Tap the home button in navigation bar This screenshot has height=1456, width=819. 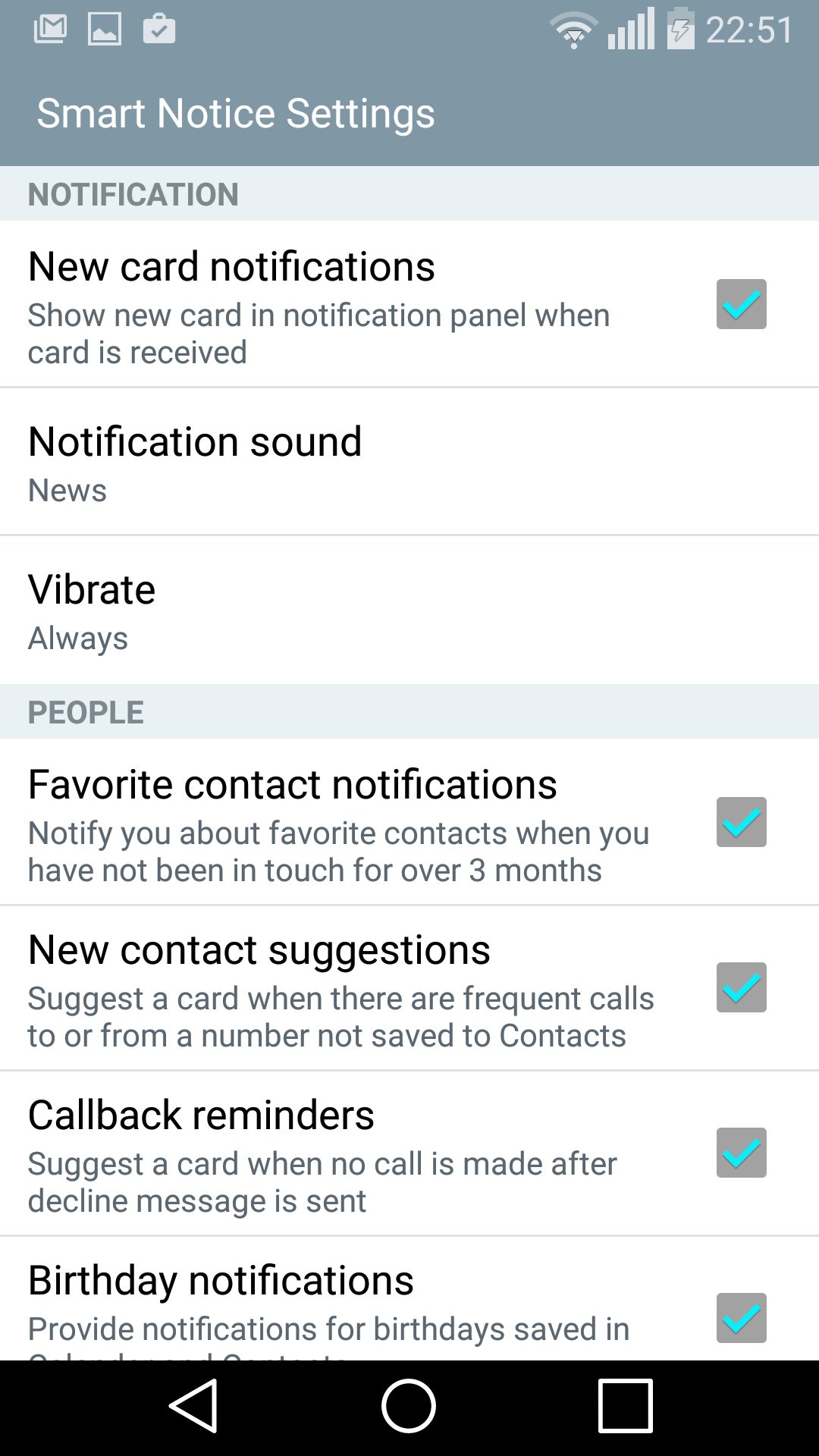[x=409, y=1406]
